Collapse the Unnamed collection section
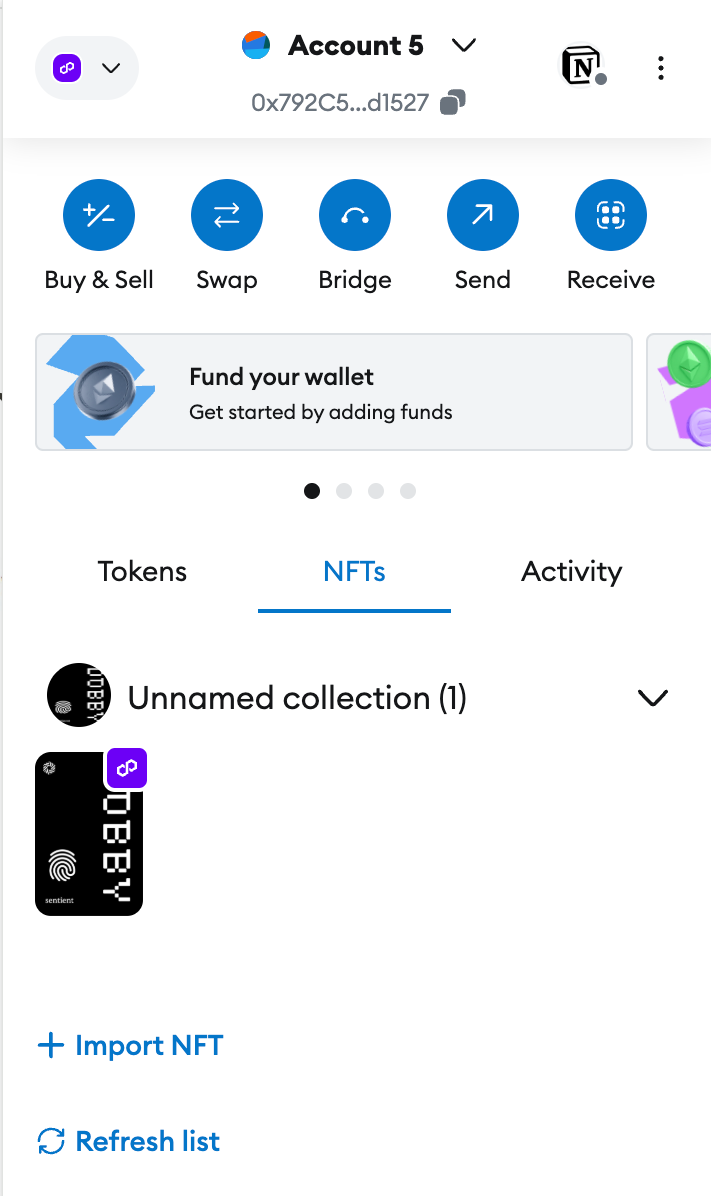 point(652,698)
